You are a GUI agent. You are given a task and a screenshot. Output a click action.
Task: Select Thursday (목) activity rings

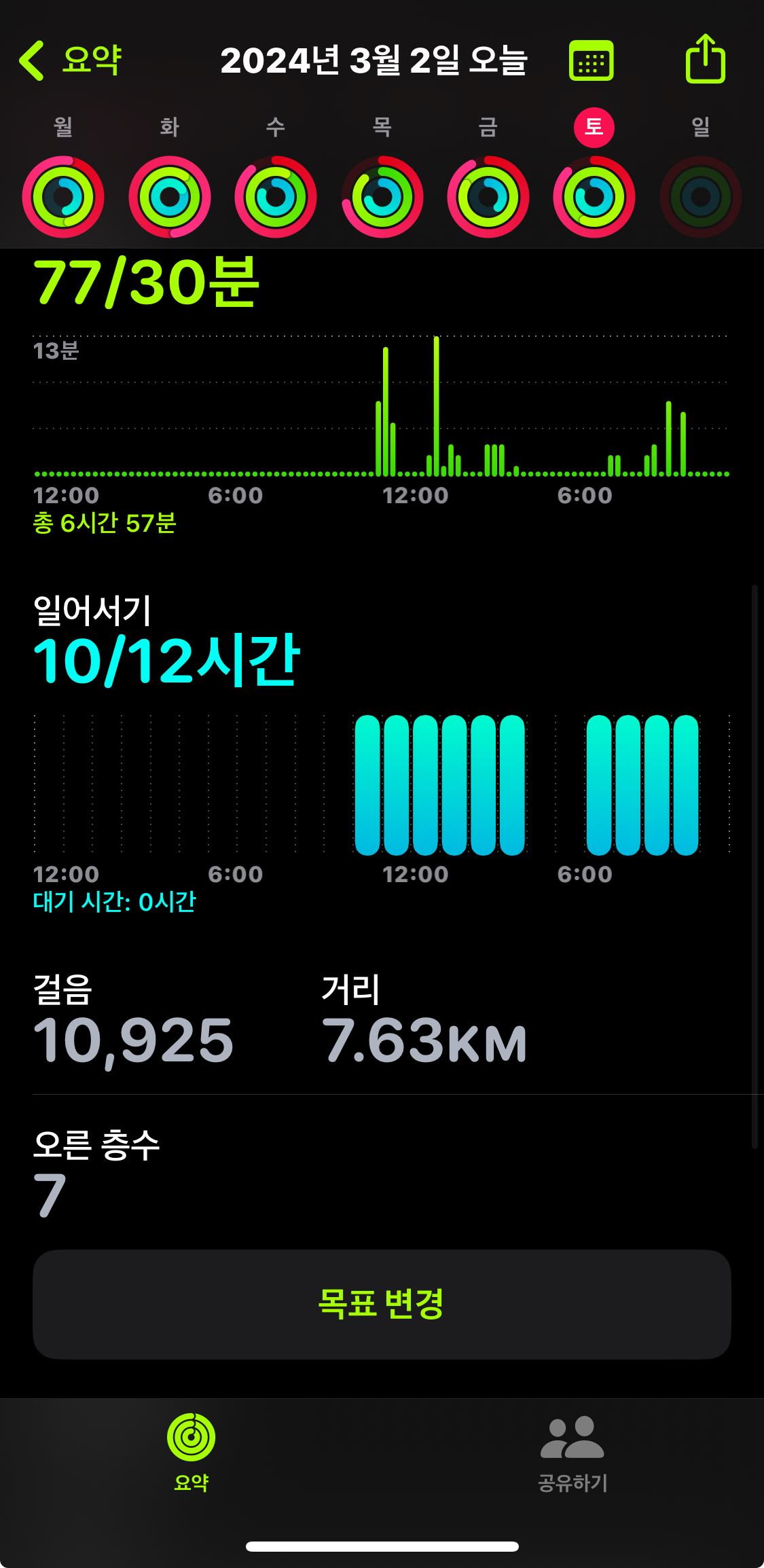pyautogui.click(x=382, y=197)
